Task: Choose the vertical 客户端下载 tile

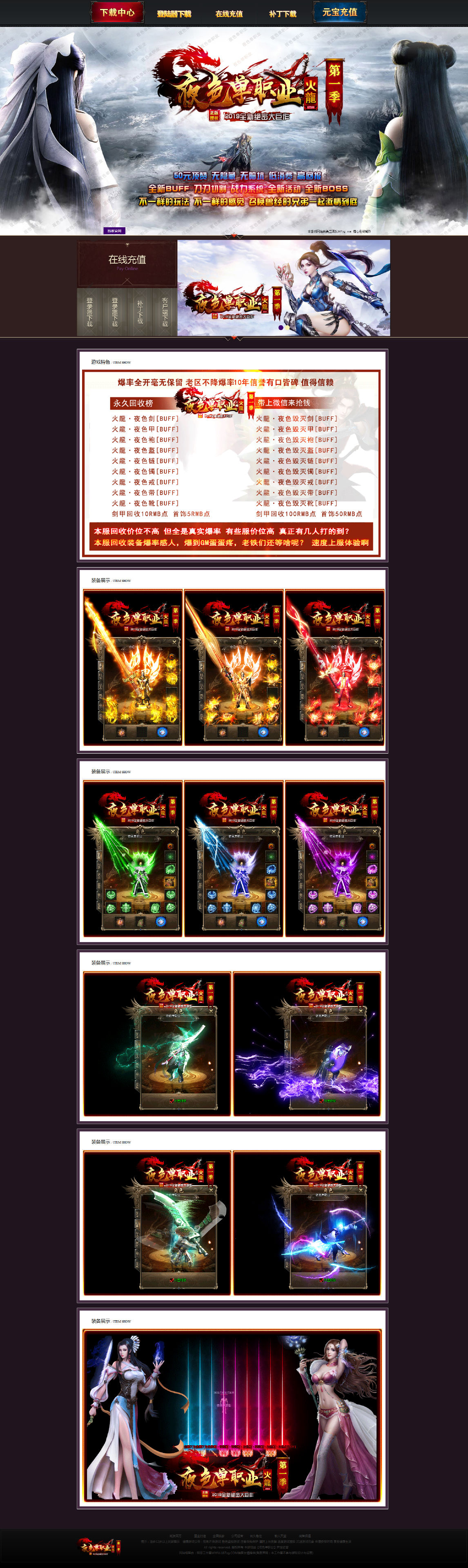Action: 165,312
